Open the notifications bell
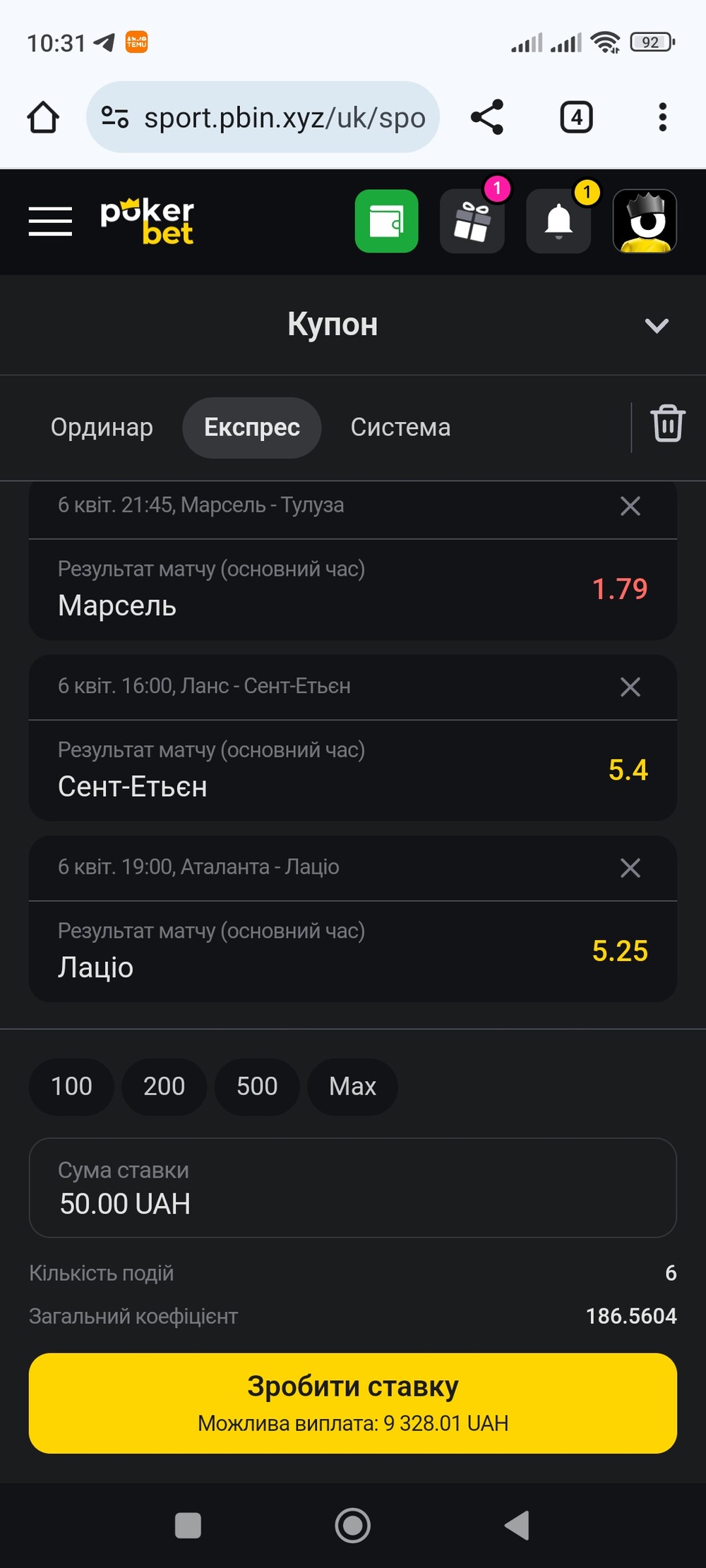Viewport: 706px width, 1568px height. pos(558,221)
